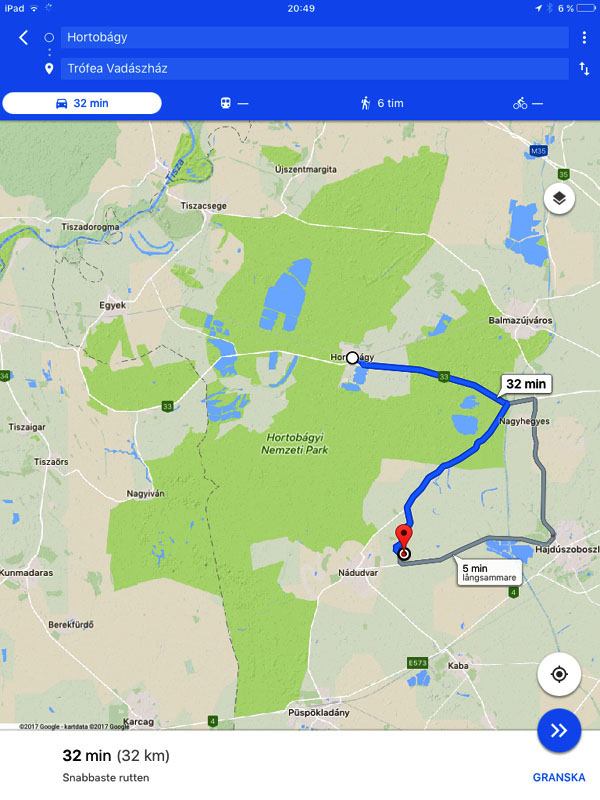Tap GRANSKA to preview the route

coord(558,777)
